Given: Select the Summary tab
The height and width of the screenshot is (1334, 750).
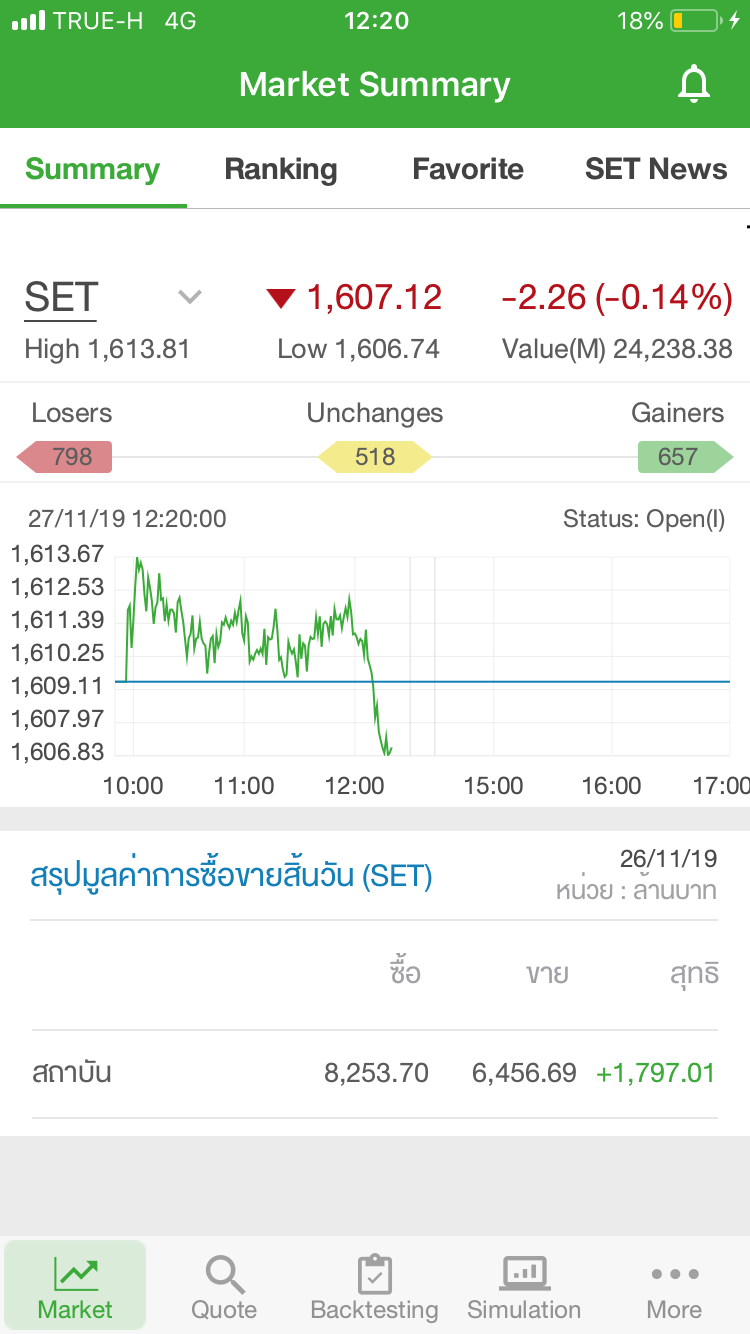Looking at the screenshot, I should (92, 169).
